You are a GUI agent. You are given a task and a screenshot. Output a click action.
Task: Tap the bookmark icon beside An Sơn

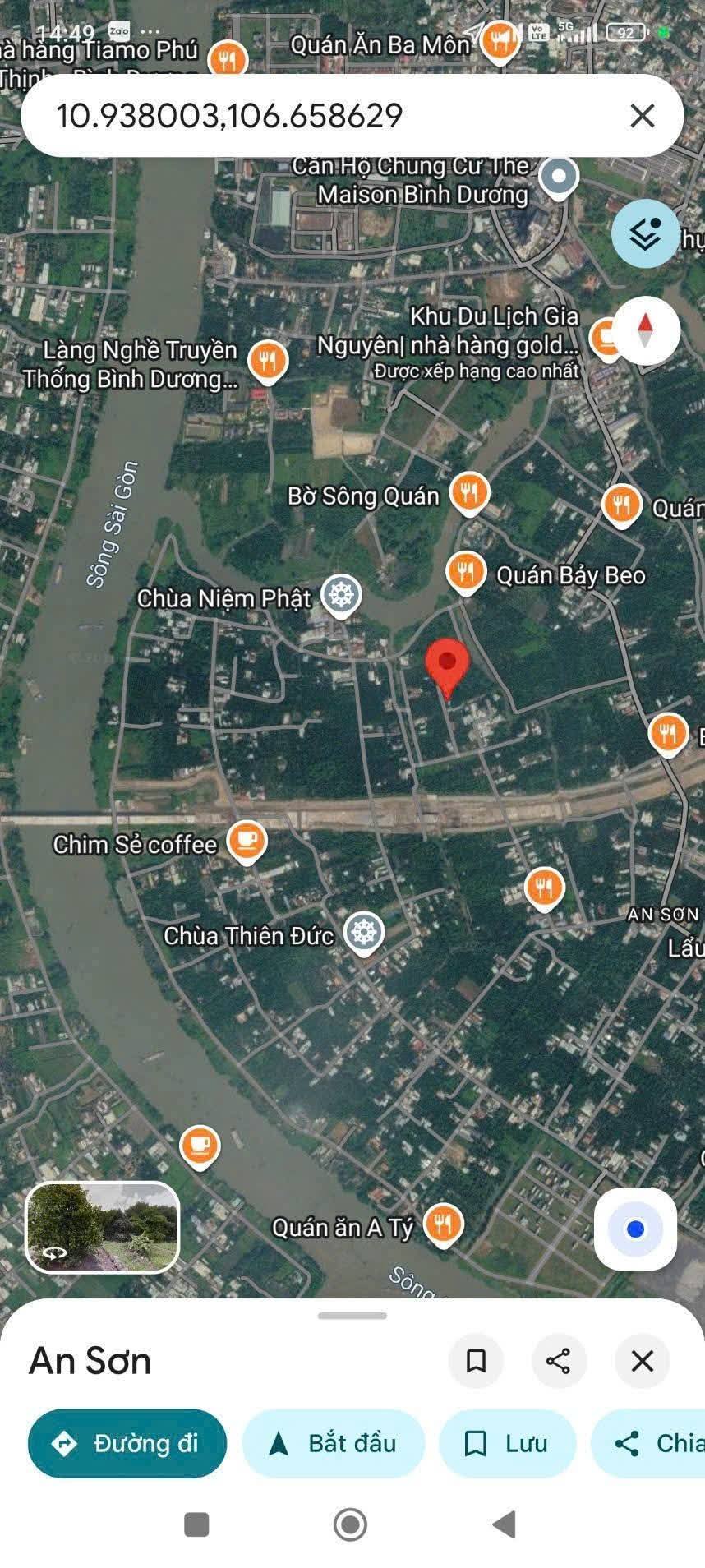point(476,1361)
